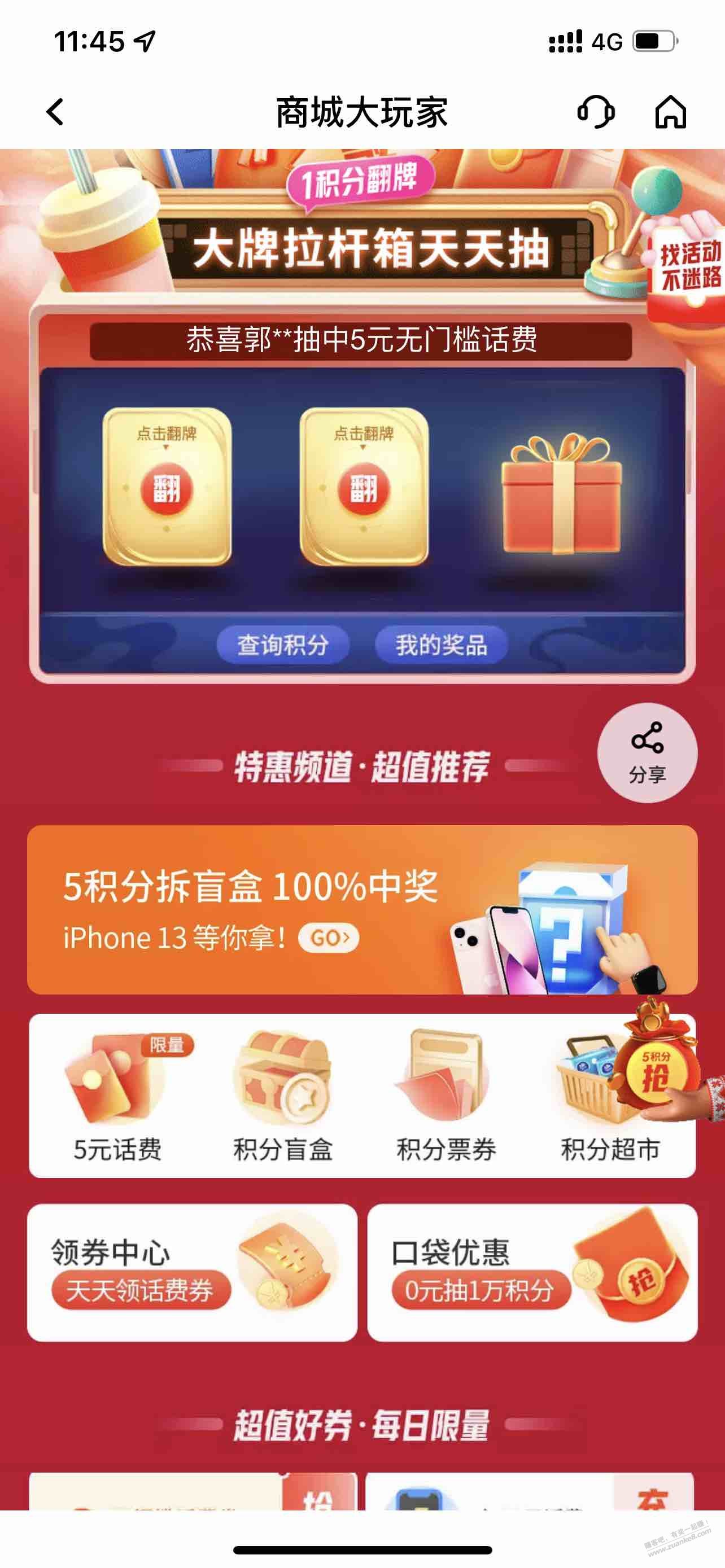Image resolution: width=725 pixels, height=1568 pixels.
Task: Go to home via house icon
Action: (670, 112)
